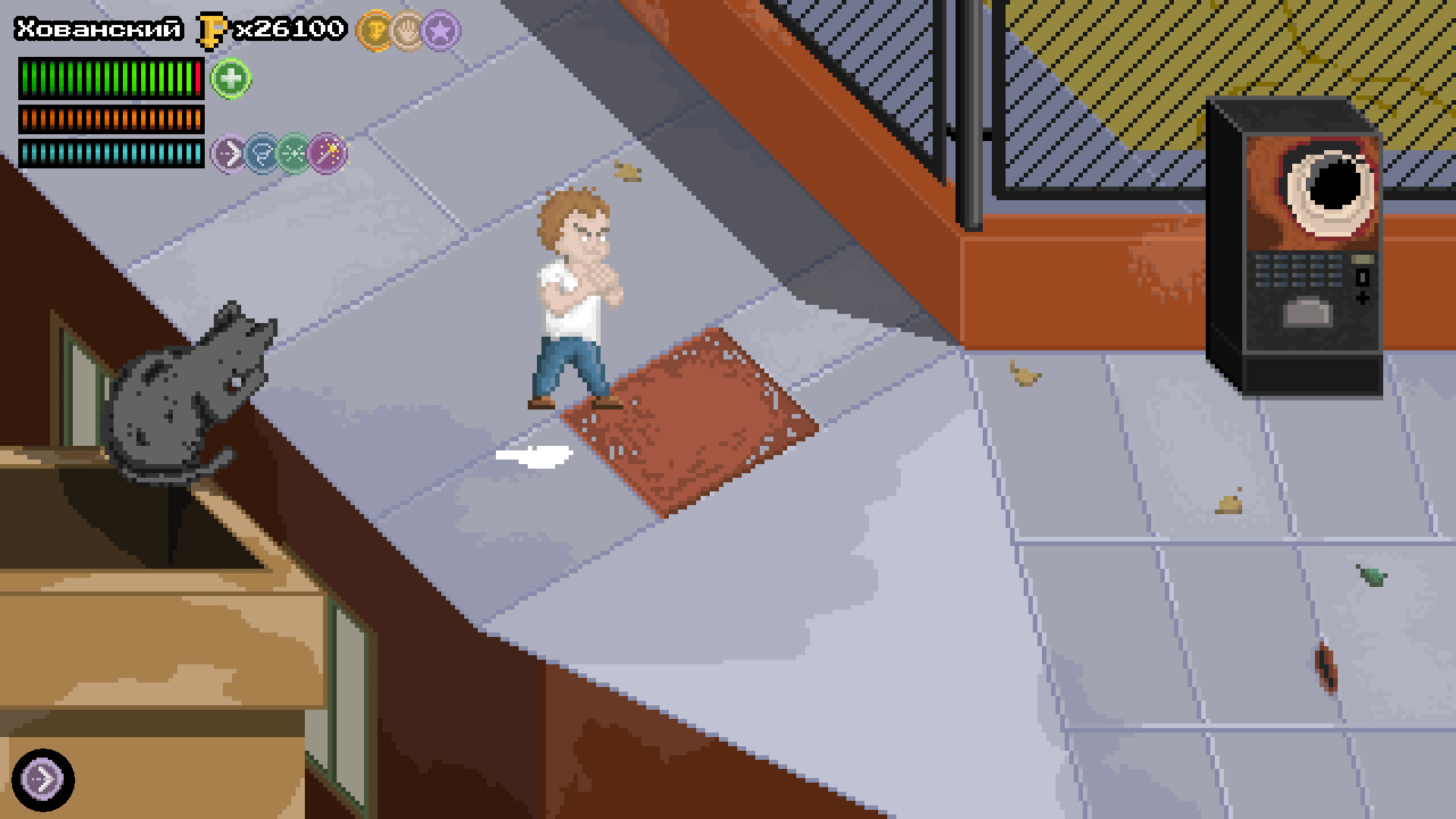Tap the hand badge icon
This screenshot has width=1456, height=819.
coord(408,31)
